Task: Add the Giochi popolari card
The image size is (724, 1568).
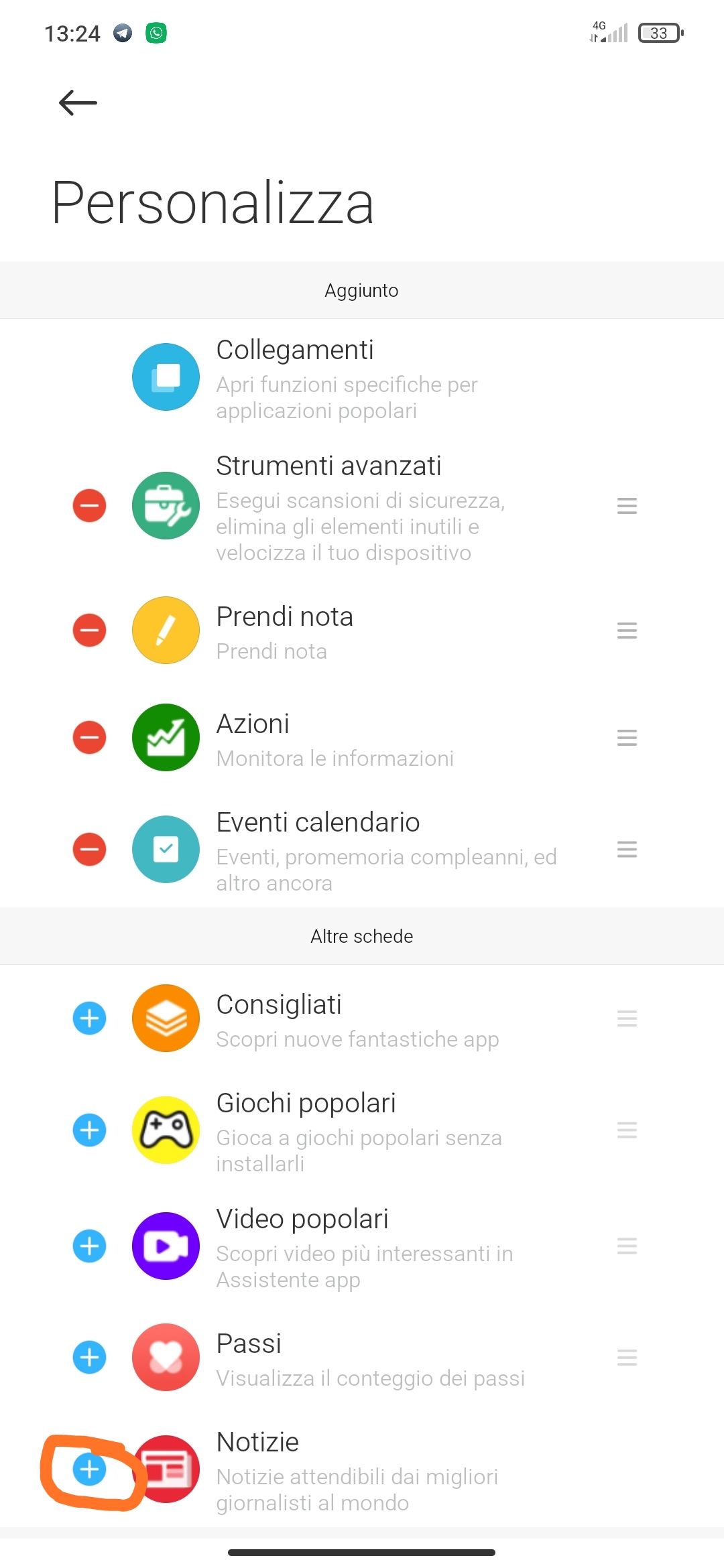Action: pos(89,1130)
